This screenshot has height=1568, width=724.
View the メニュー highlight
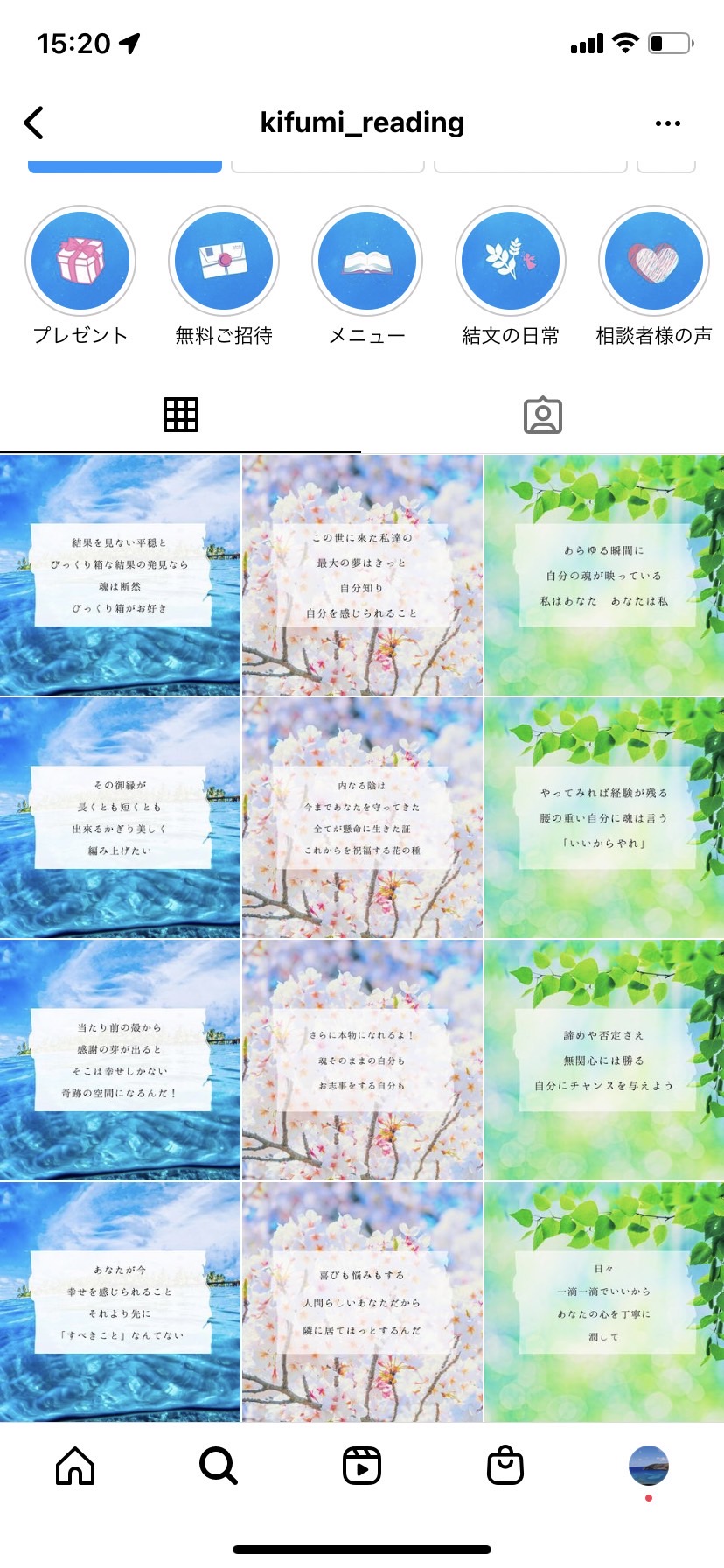(x=367, y=261)
